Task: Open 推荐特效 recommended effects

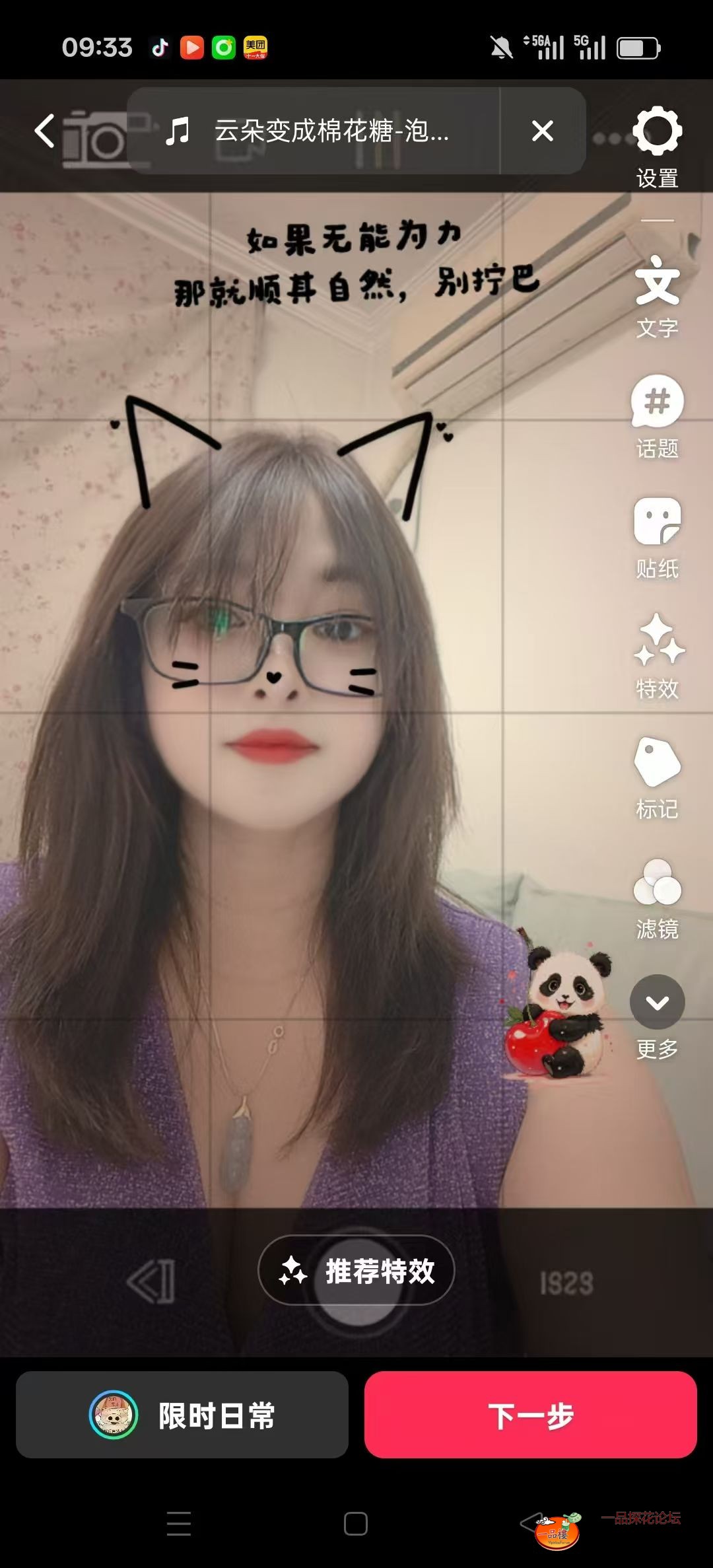Action: point(356,1270)
